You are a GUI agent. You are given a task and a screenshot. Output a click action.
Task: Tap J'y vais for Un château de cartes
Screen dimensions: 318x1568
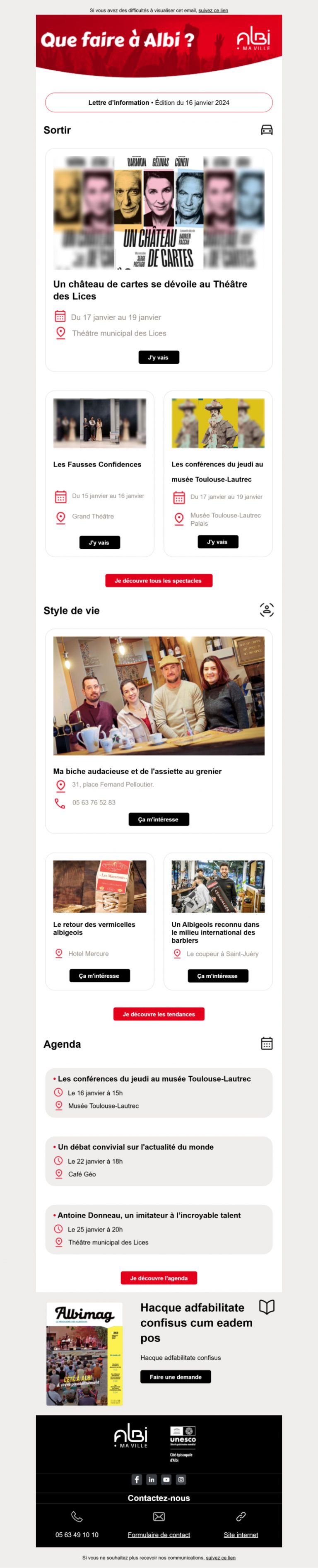[x=159, y=357]
